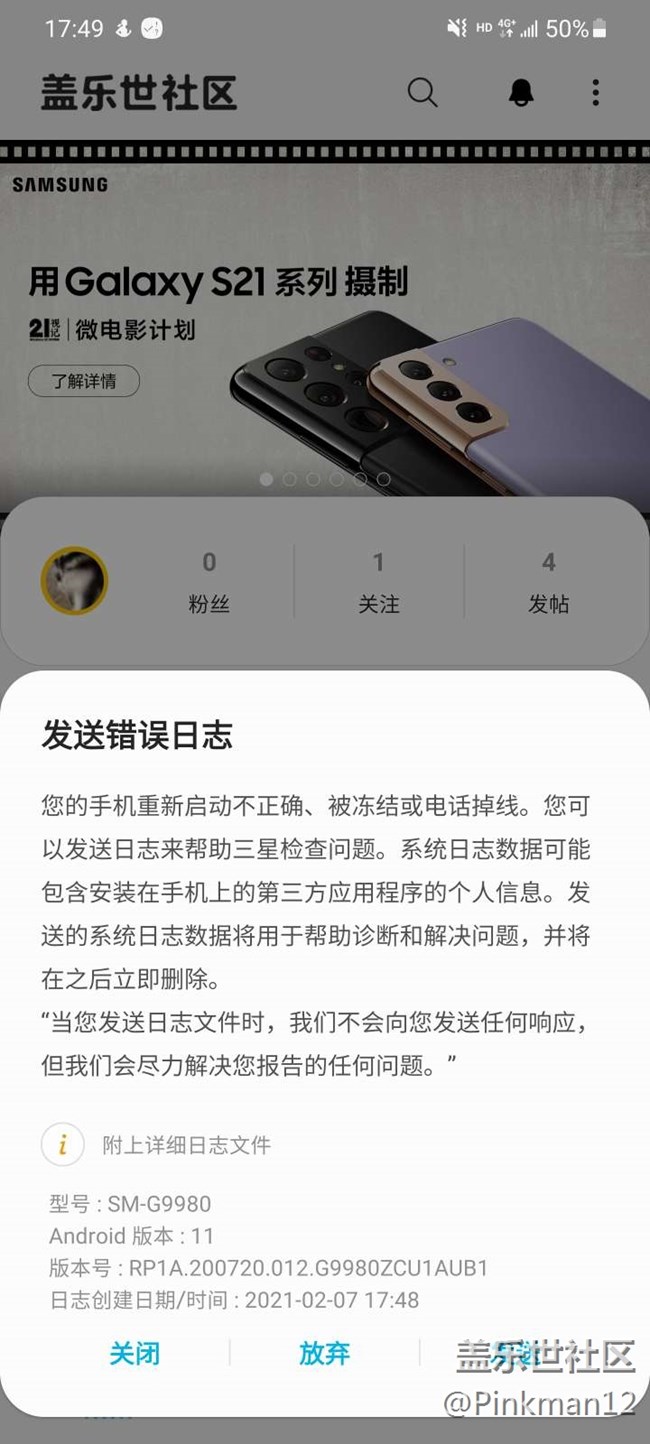The height and width of the screenshot is (1444, 650).
Task: Choose 放弃 in the error log dialog
Action: click(x=325, y=1354)
